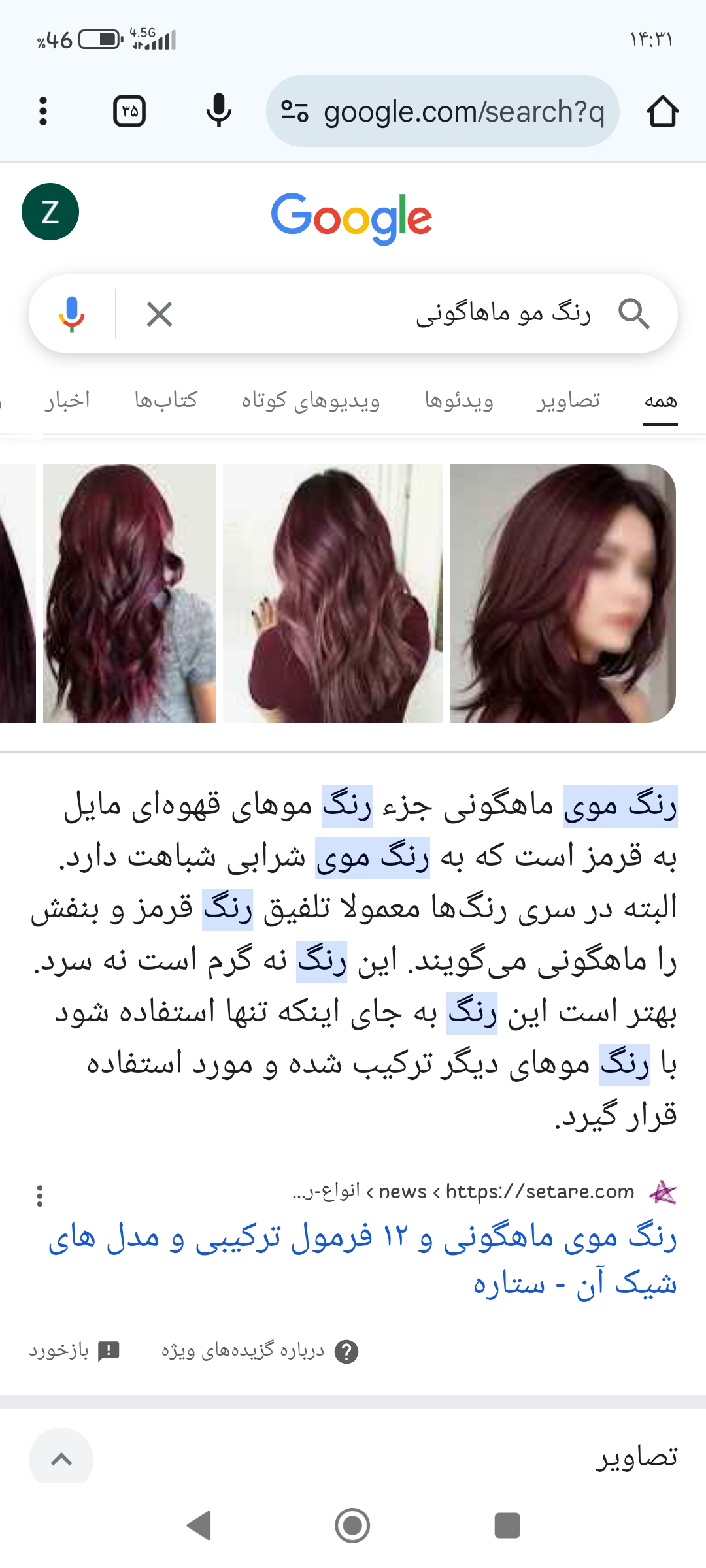
Task: Open the browser overflow menu
Action: [x=43, y=111]
